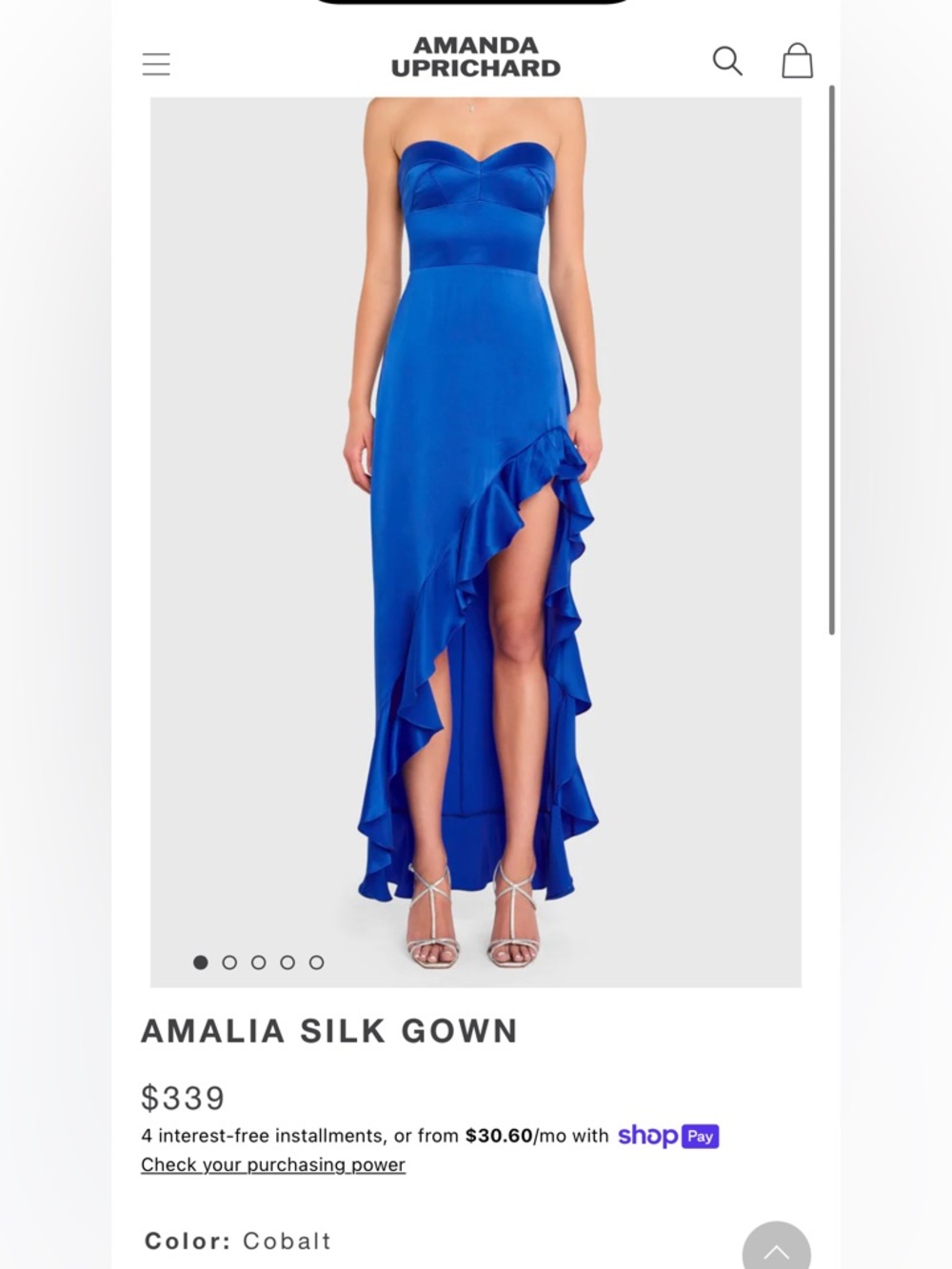Click the magnifying glass to search products

726,61
